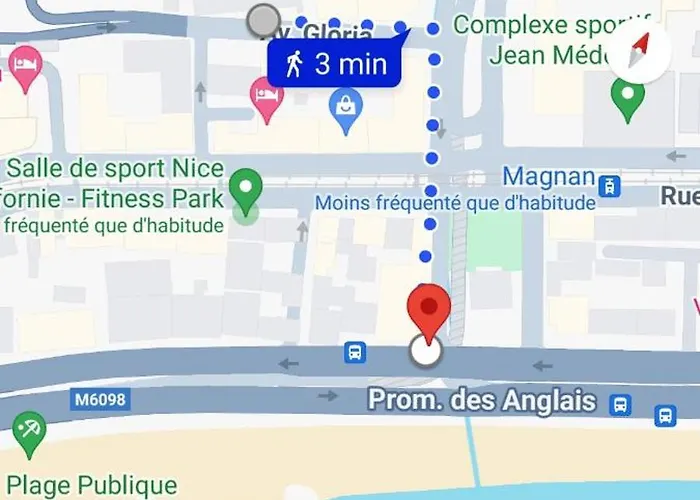700x500 pixels.
Task: Open the blue shopping bag place marker
Action: pyautogui.click(x=345, y=109)
